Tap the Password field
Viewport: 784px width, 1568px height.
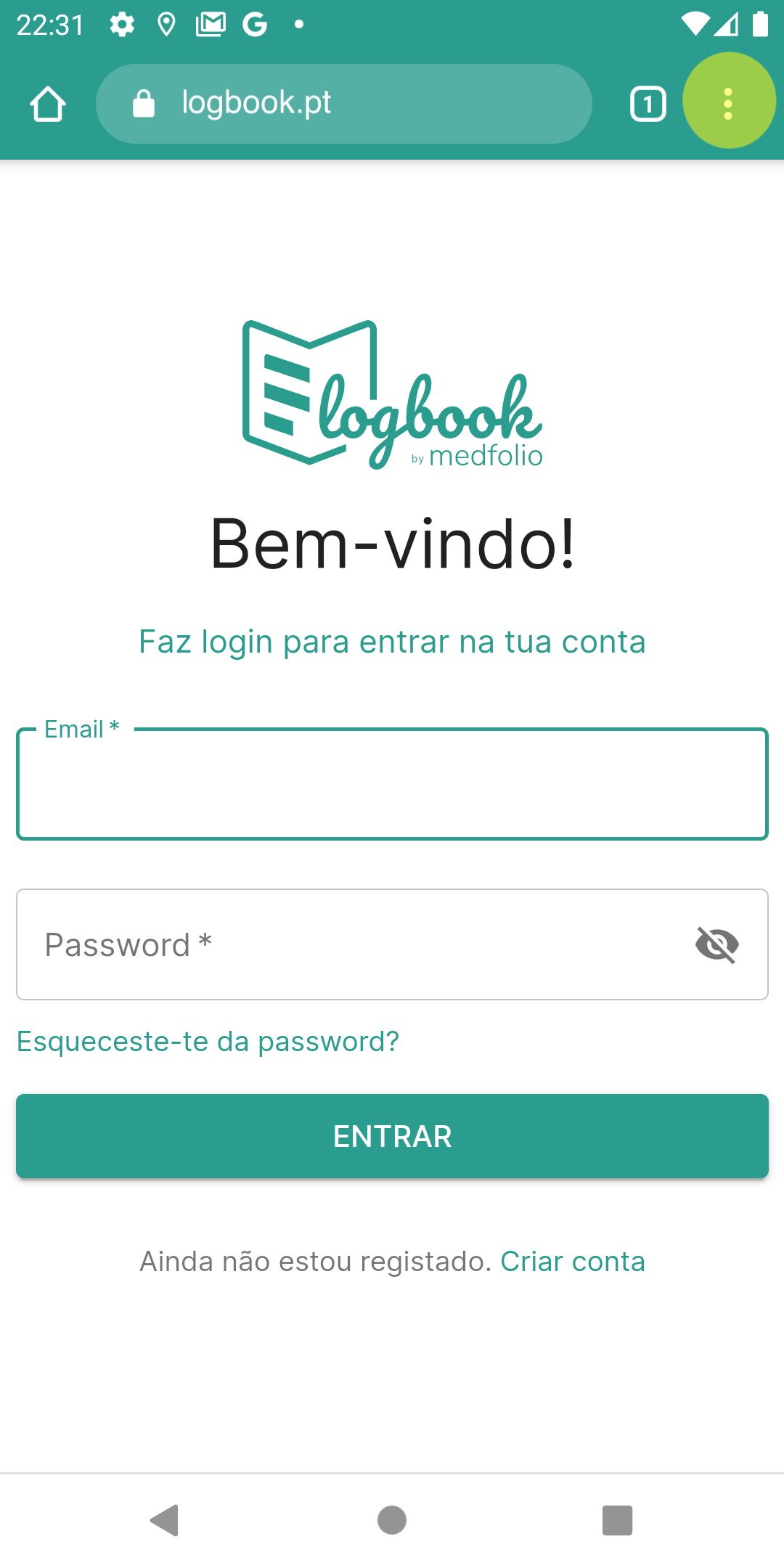pyautogui.click(x=348, y=944)
